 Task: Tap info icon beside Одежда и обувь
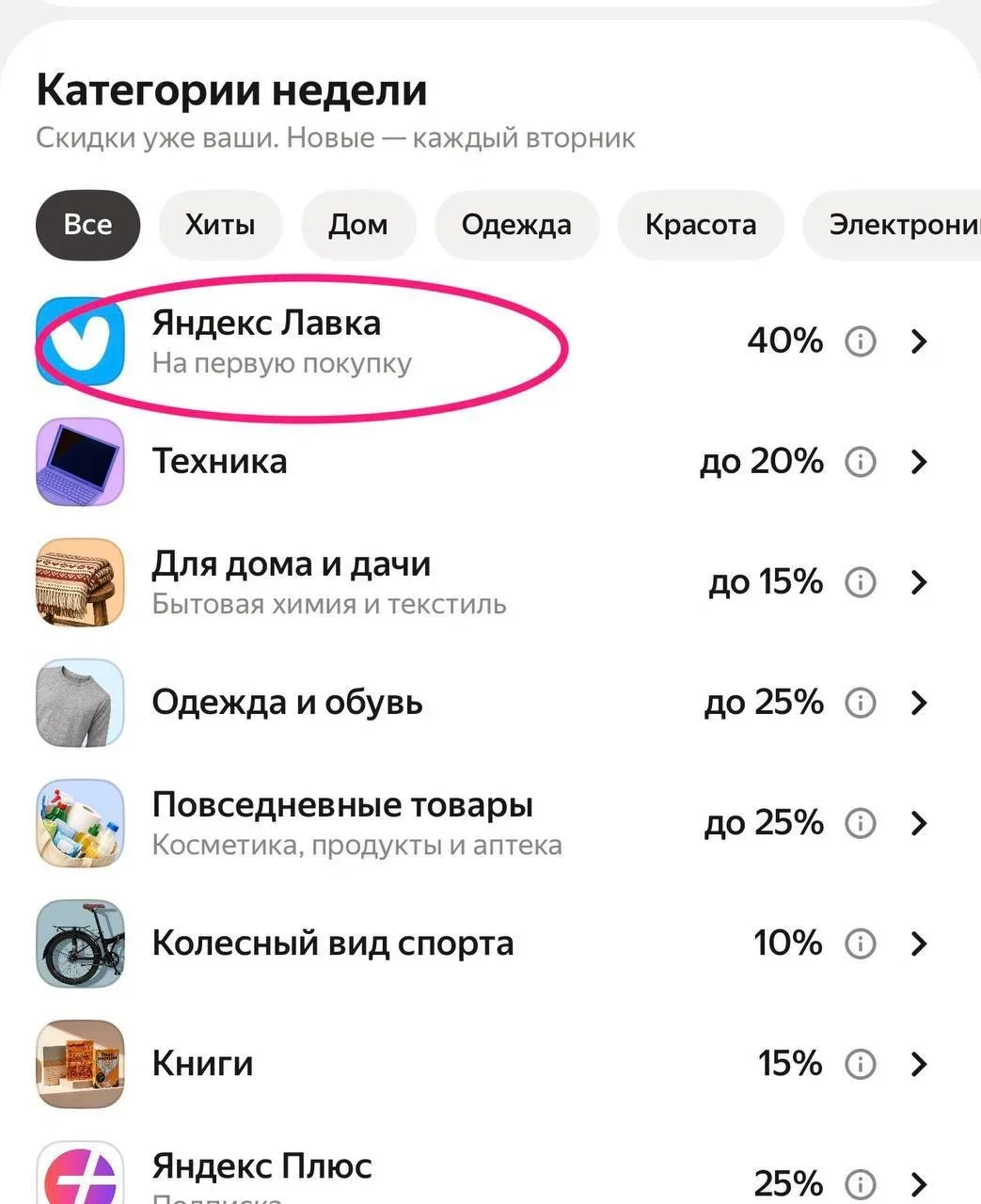point(860,703)
